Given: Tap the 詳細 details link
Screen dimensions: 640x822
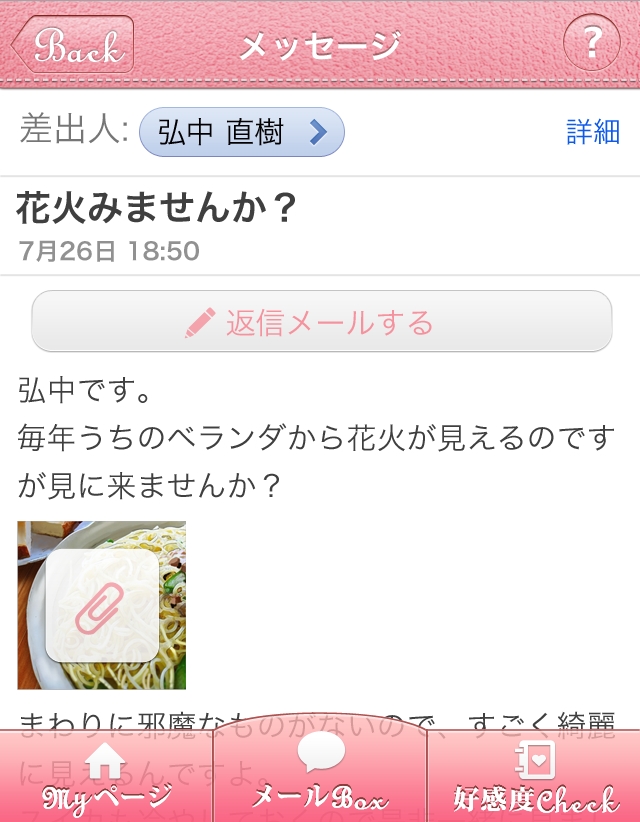Looking at the screenshot, I should tap(593, 132).
